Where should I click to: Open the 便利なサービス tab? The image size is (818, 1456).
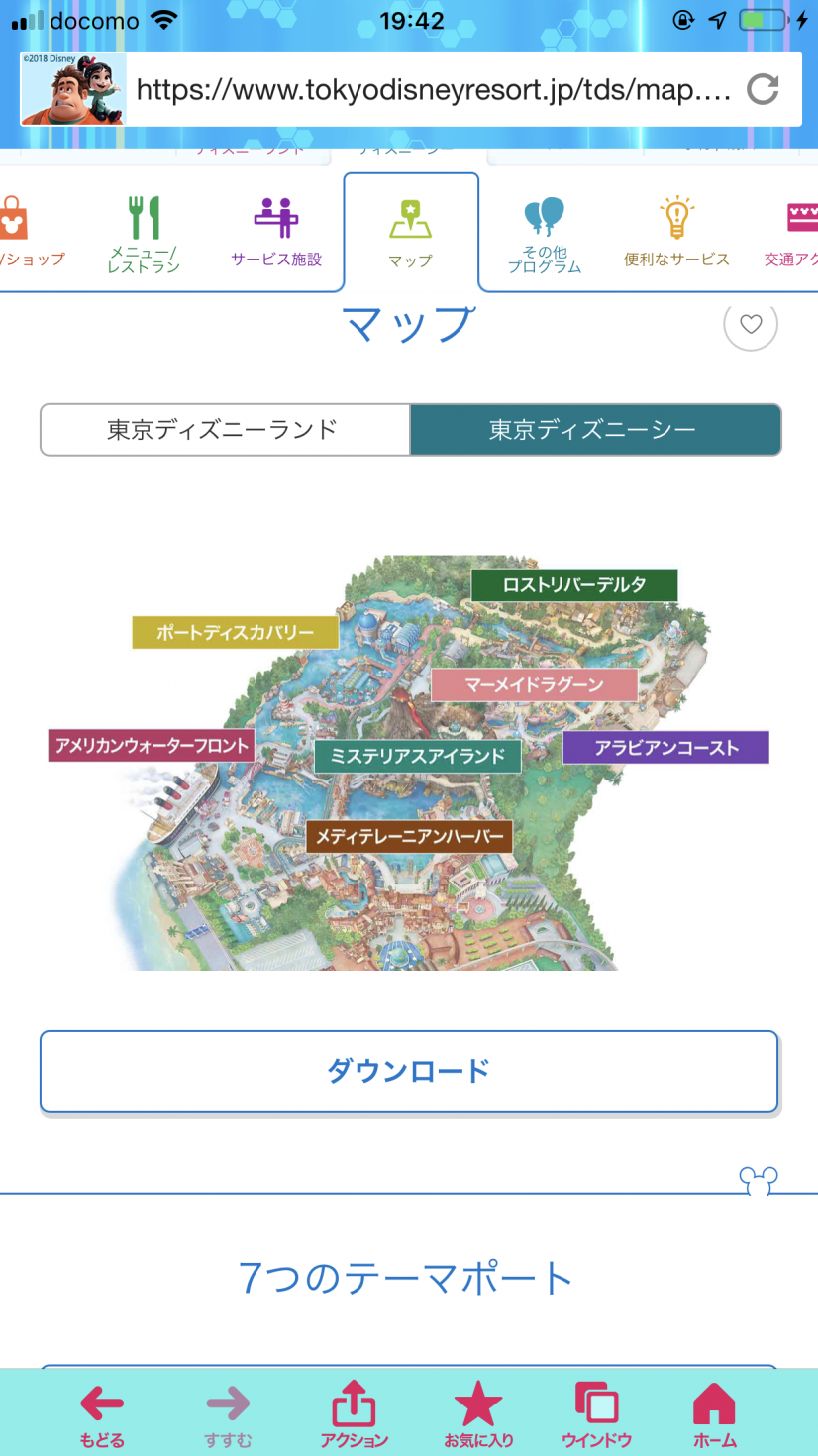676,234
